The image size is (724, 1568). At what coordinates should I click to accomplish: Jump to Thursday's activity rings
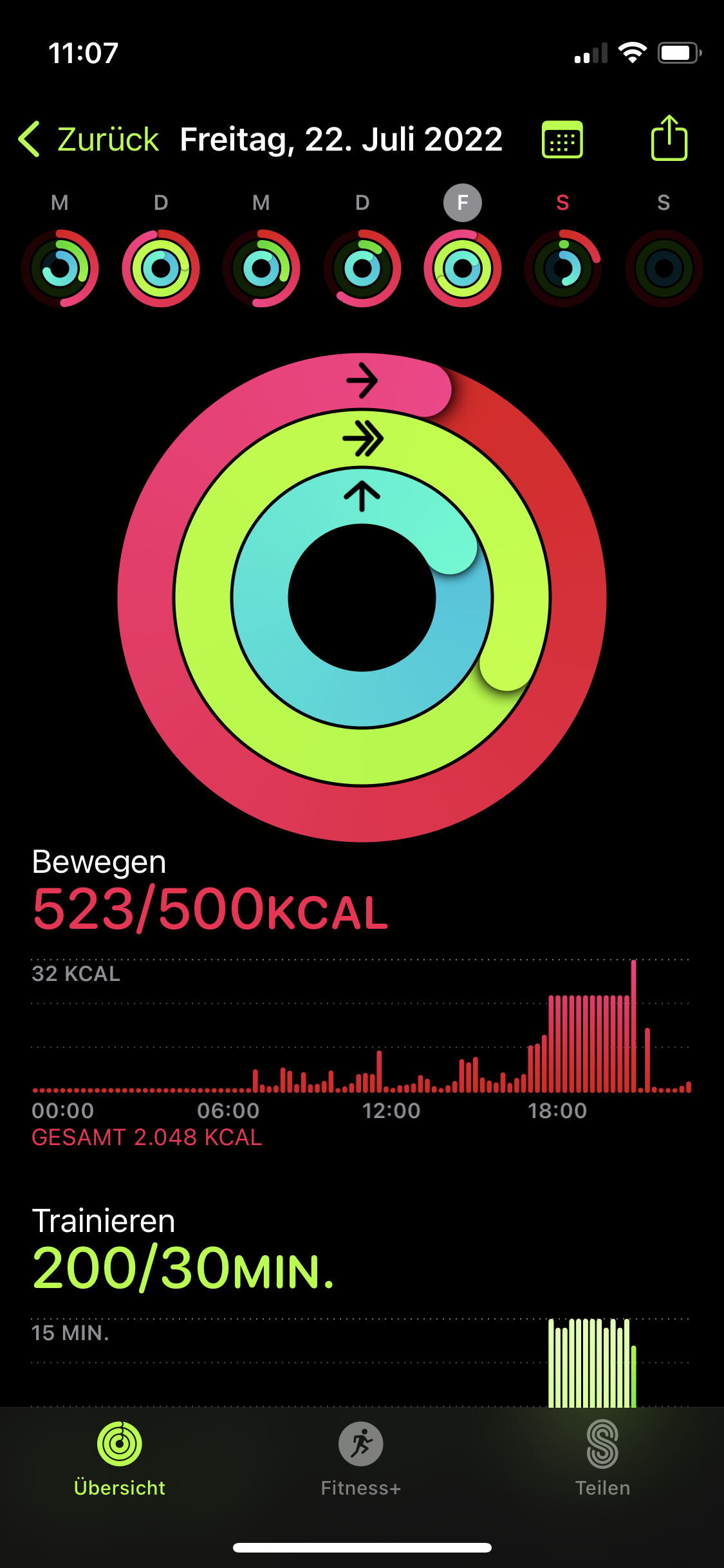click(362, 268)
